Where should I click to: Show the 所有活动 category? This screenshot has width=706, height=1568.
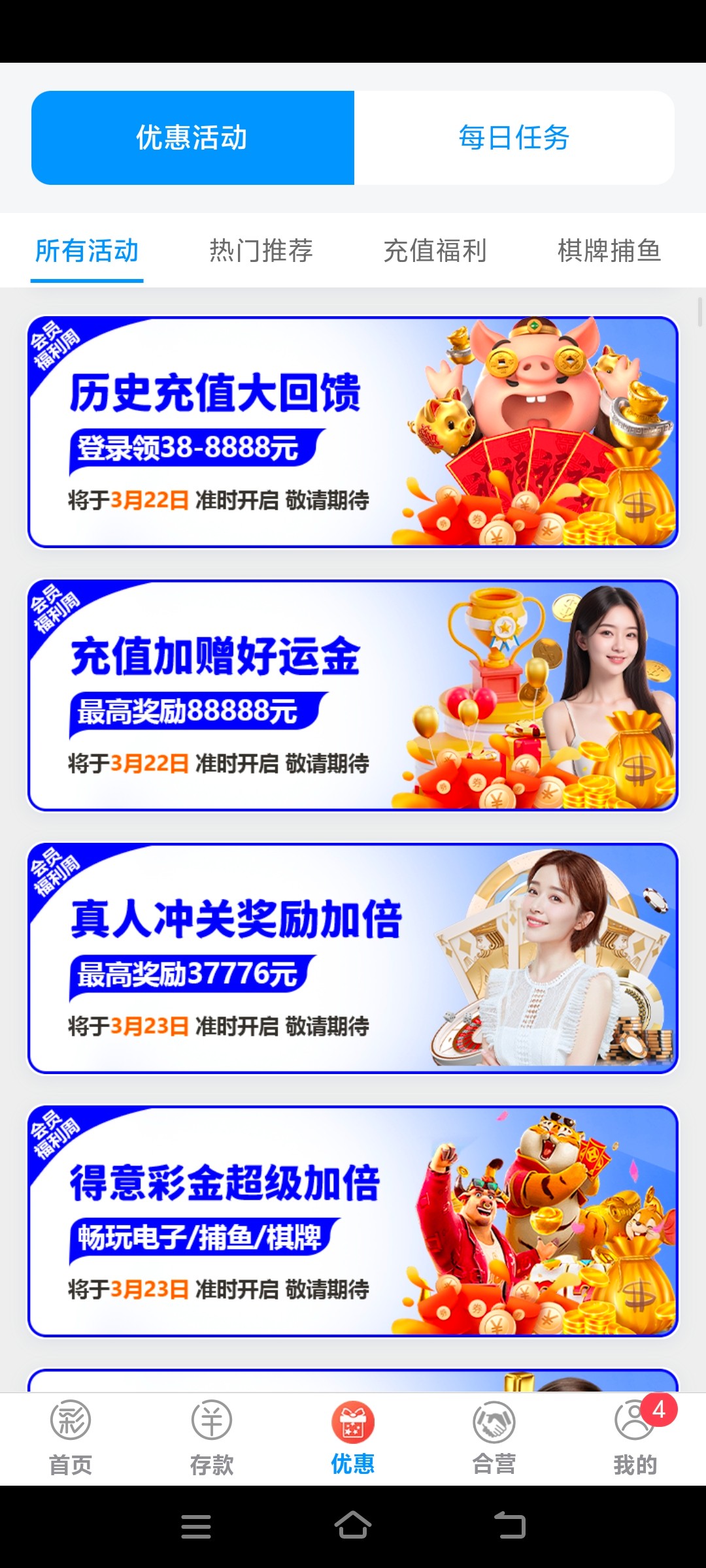tap(87, 251)
